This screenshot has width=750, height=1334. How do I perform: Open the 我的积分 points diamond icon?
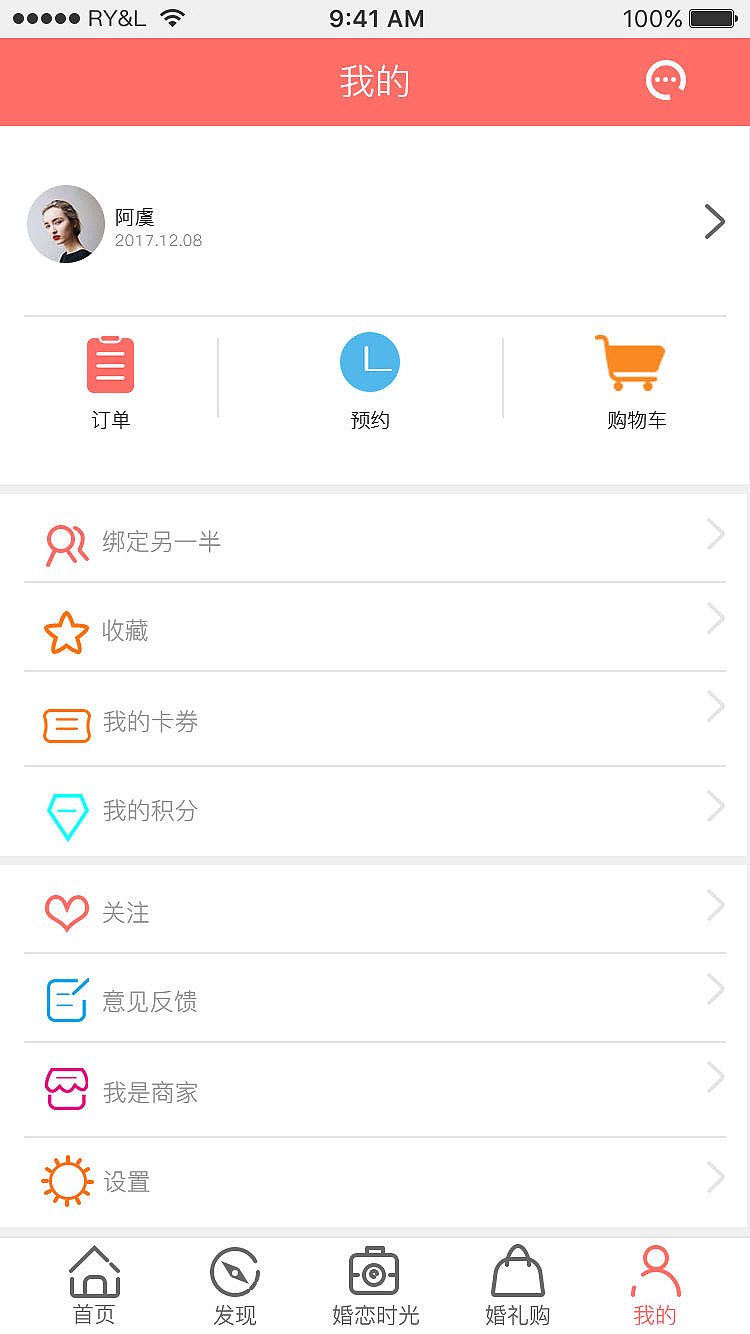point(67,814)
